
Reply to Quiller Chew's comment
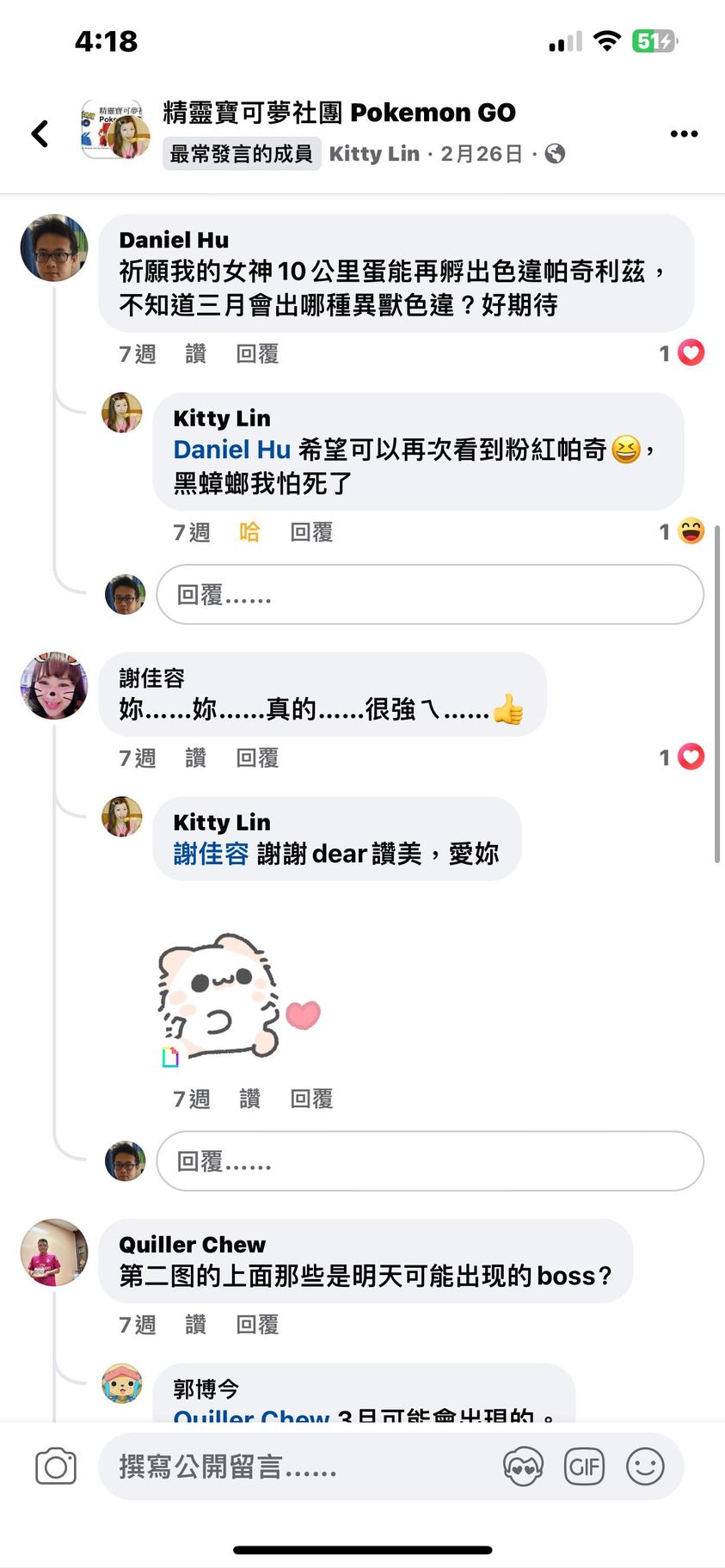257,1325
